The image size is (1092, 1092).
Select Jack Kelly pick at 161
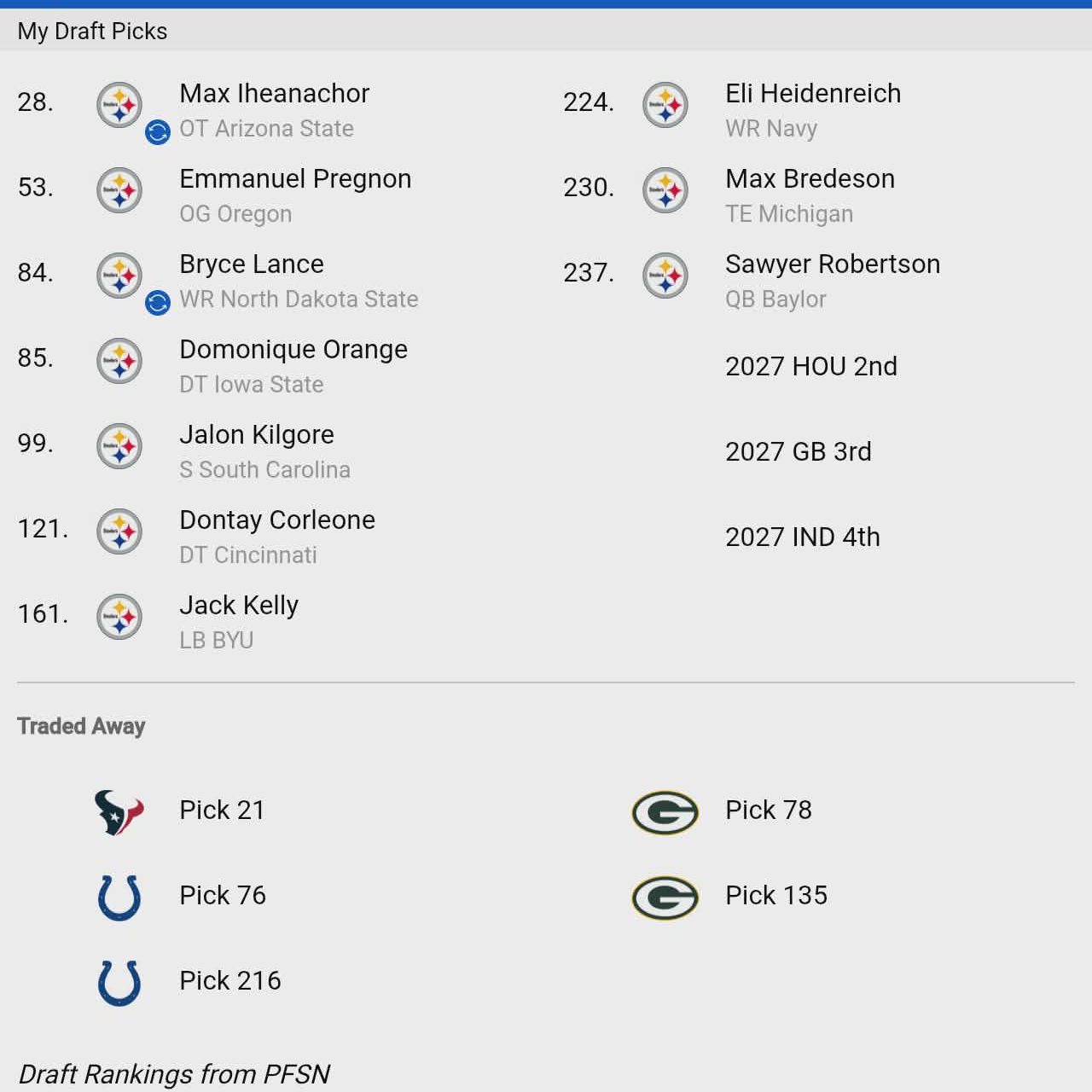(x=239, y=606)
